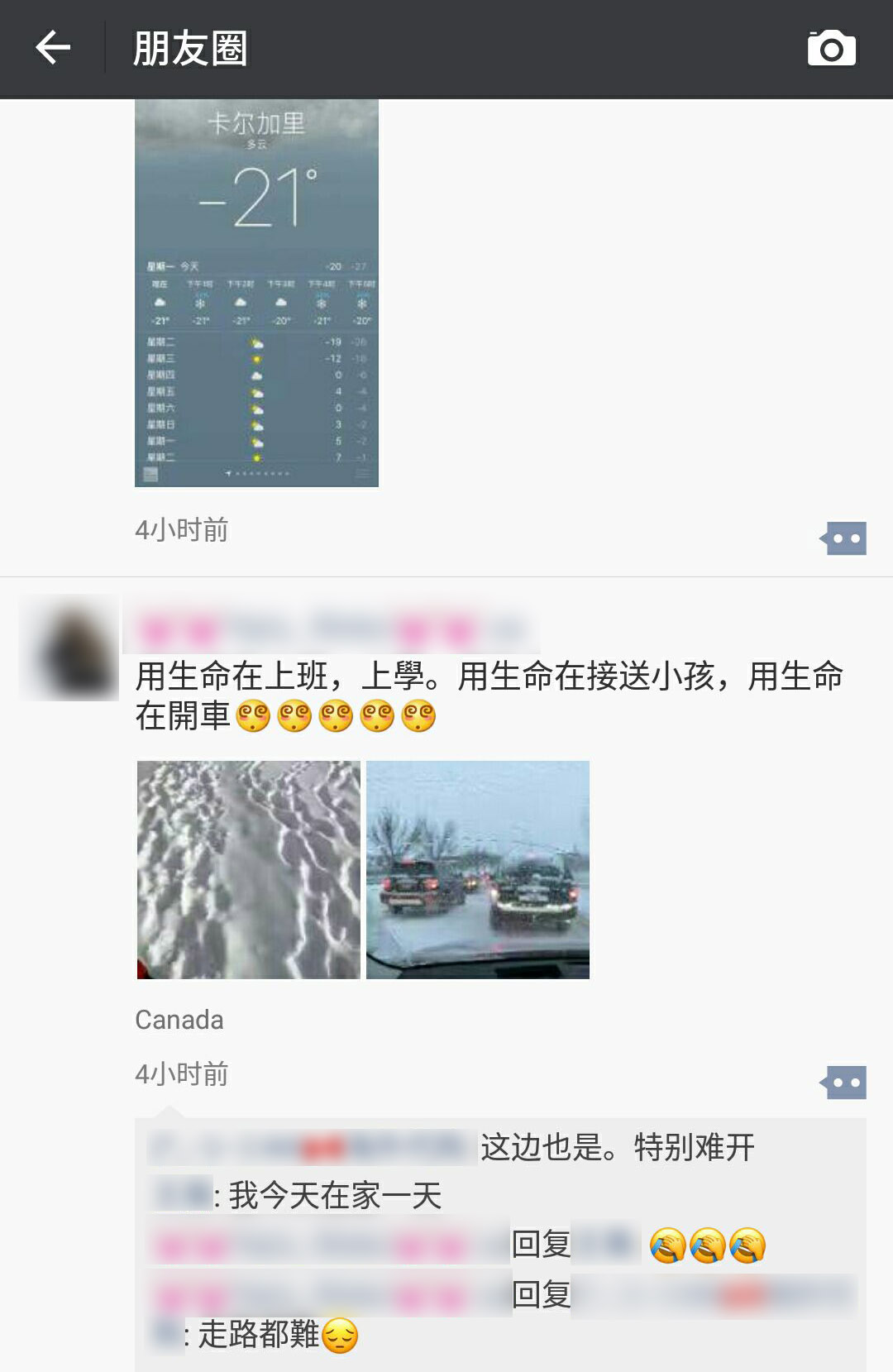Open the poster's blurred name link
Image resolution: width=893 pixels, height=1372 pixels.
pyautogui.click(x=331, y=631)
